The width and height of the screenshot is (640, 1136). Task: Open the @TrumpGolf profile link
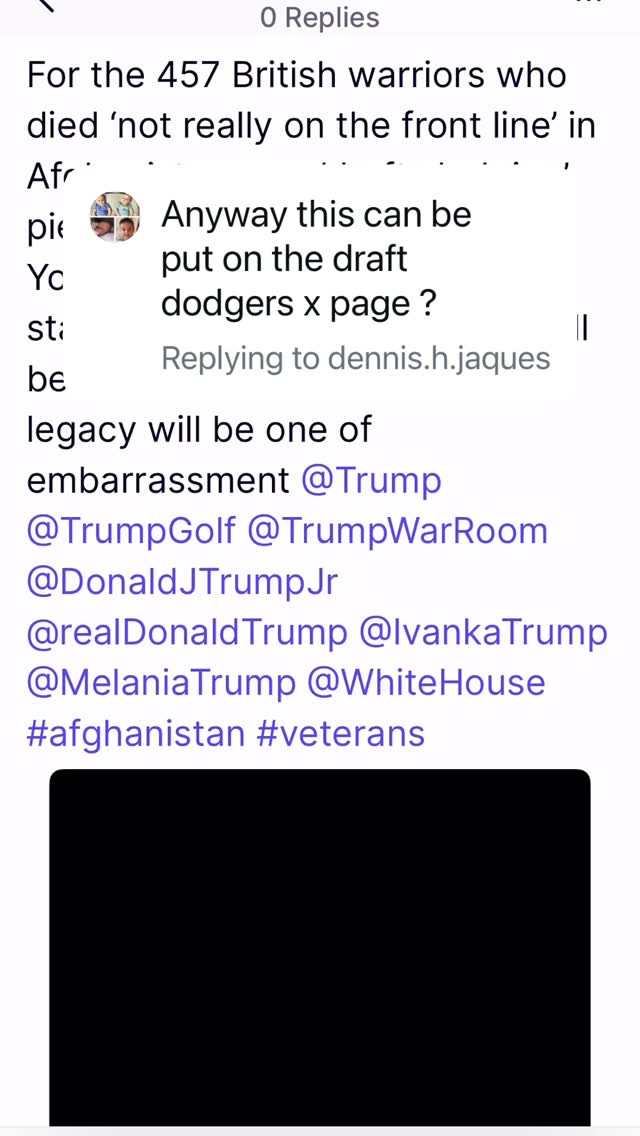pos(131,531)
